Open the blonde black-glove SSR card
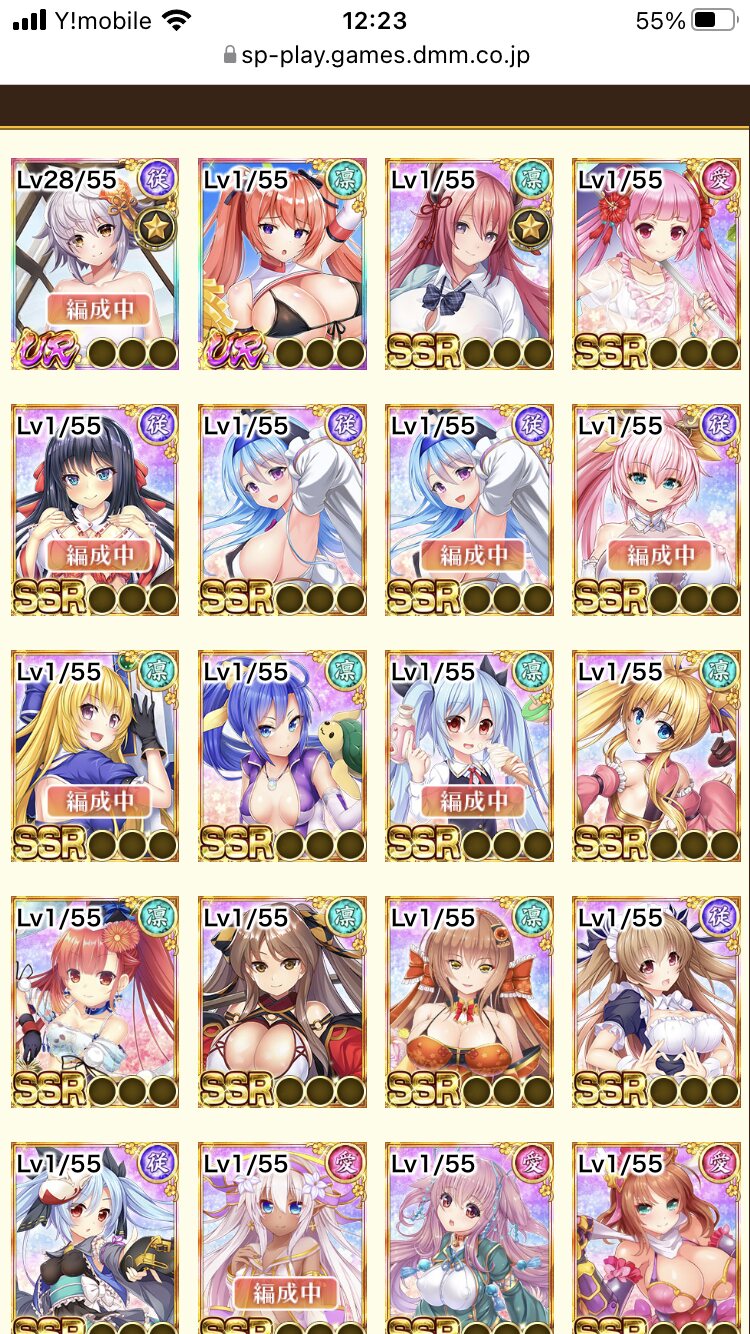Image resolution: width=750 pixels, height=1334 pixels. (95, 756)
